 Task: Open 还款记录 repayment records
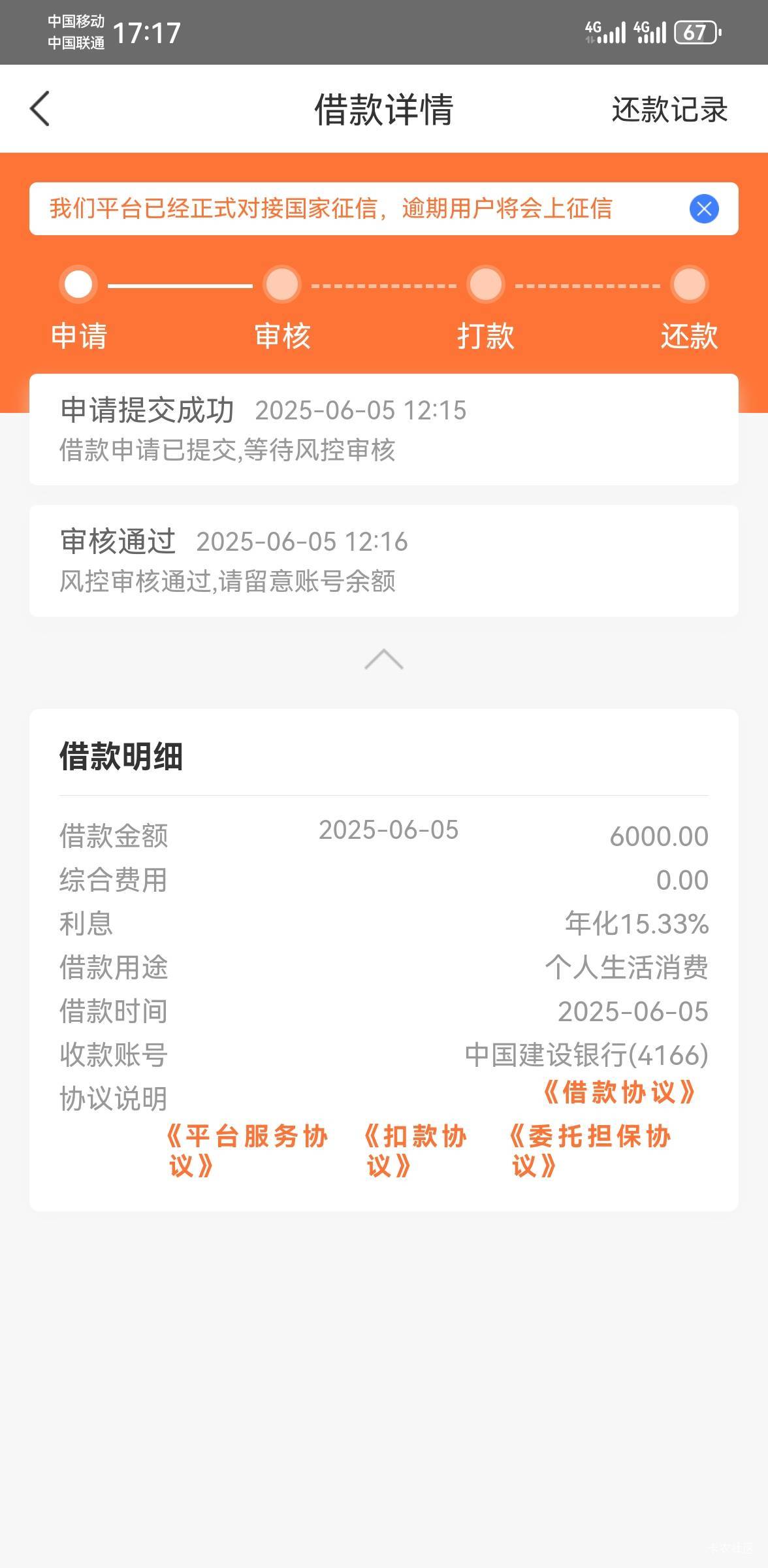tap(669, 109)
